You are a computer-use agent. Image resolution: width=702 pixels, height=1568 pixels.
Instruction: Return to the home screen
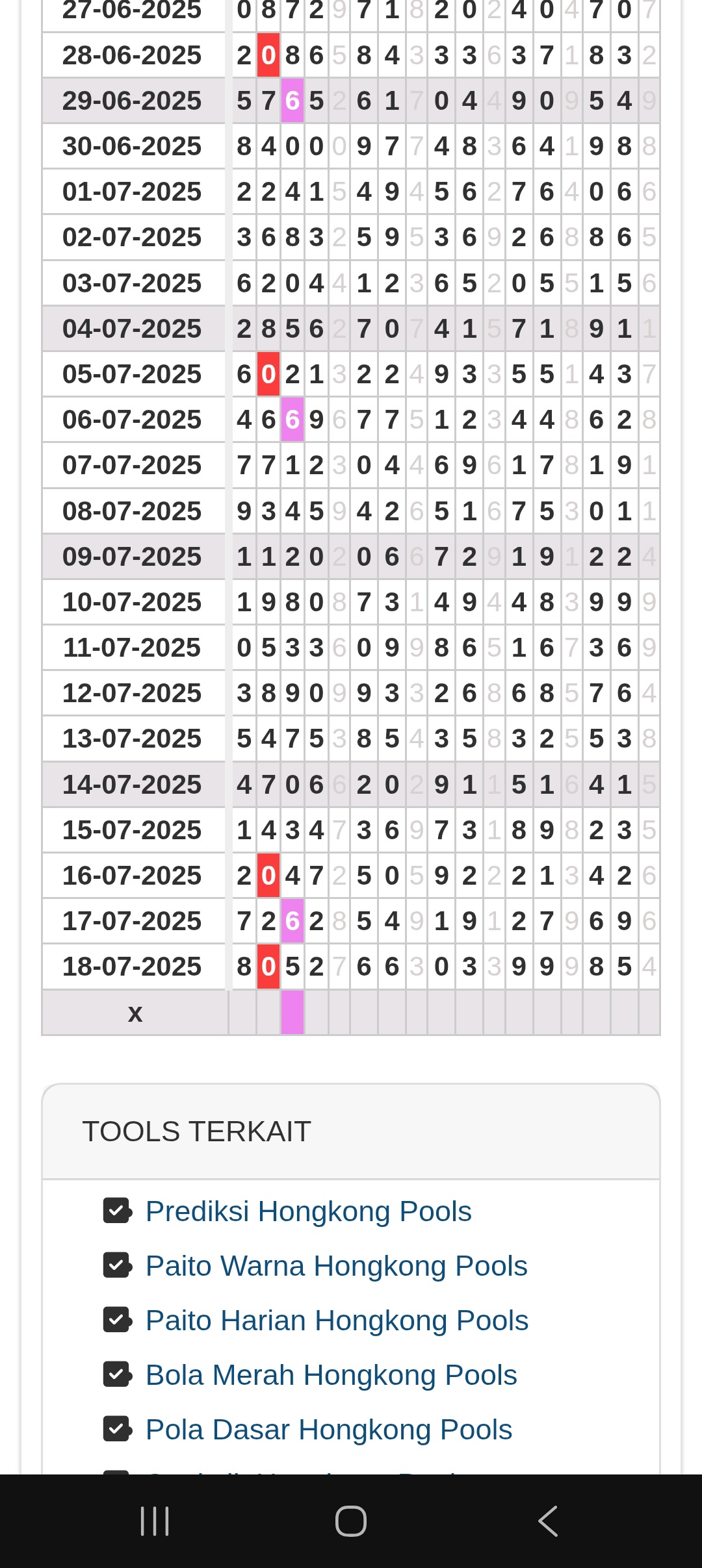coord(351,1521)
